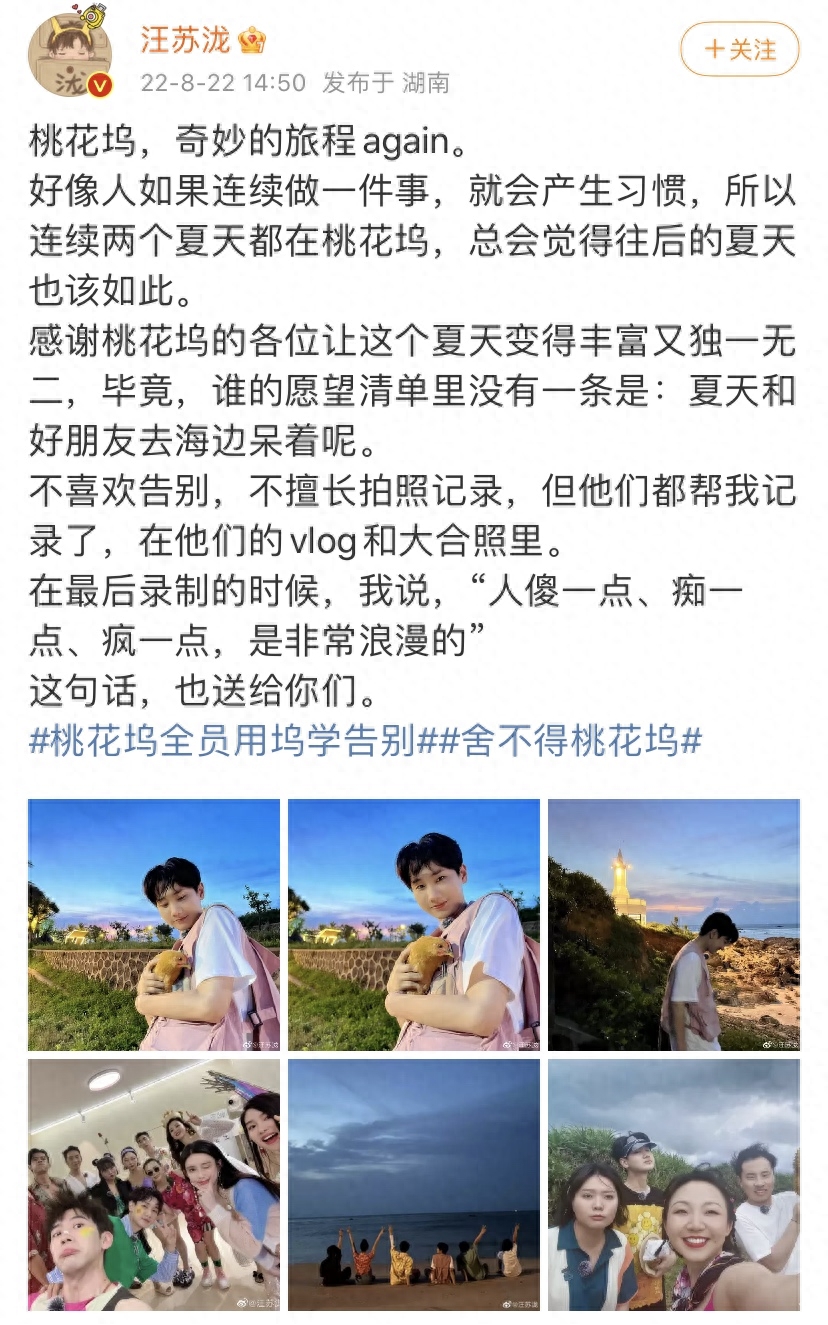Screen dimensions: 828x1325
Task: Open 汪苏泷's profile avatar
Action: 69,55
